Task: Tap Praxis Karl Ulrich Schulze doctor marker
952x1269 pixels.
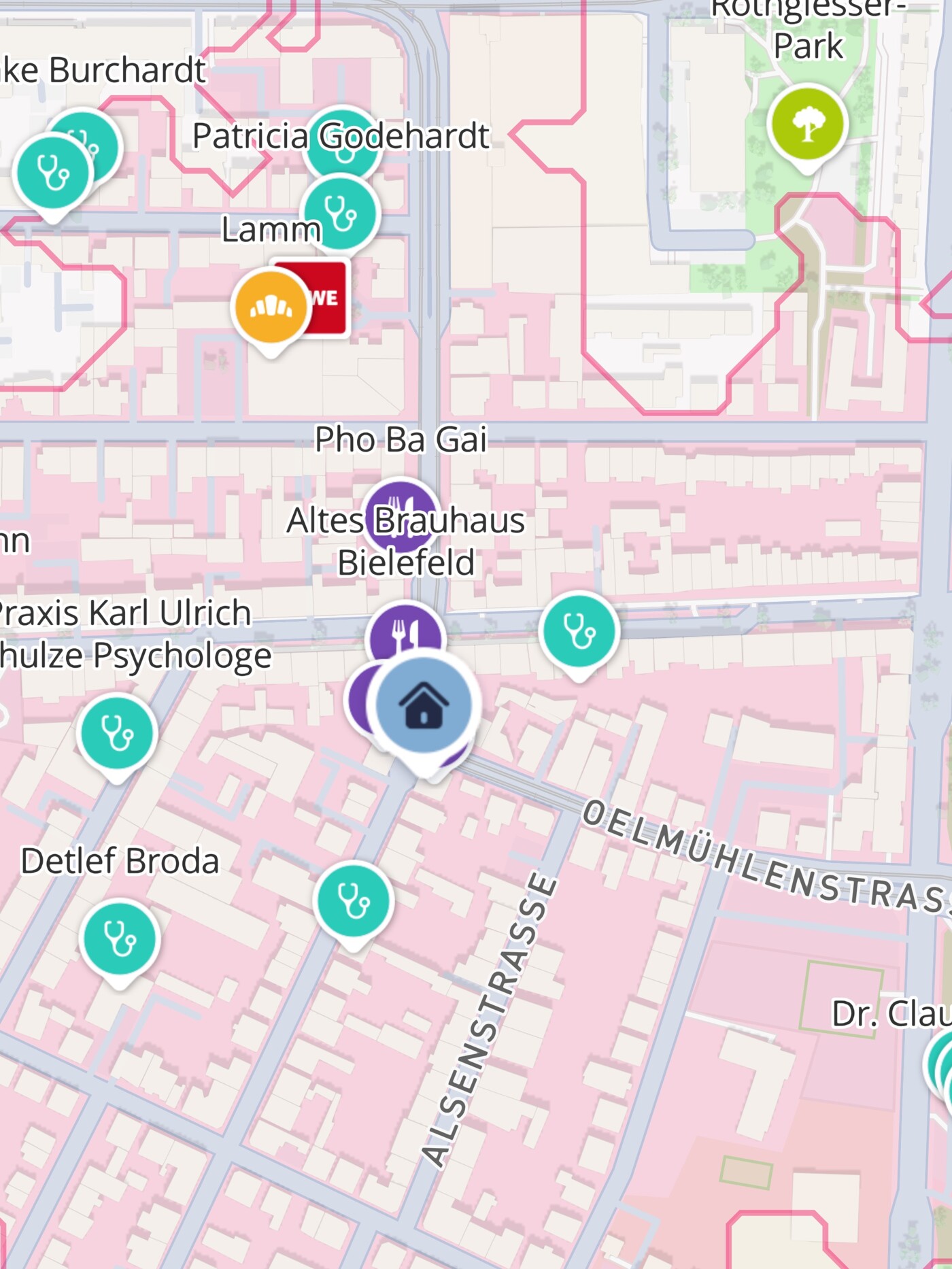Action: pos(117,733)
